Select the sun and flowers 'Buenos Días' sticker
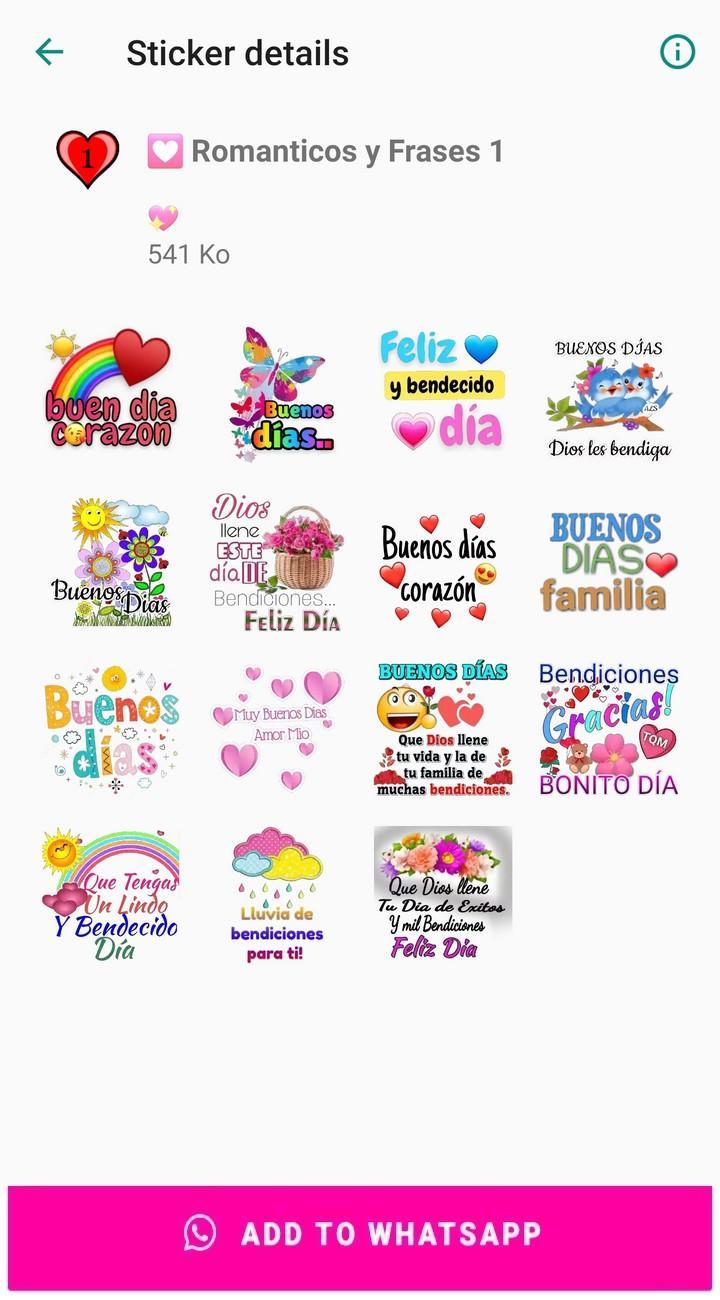Screen dimensions: 720x1300 click(112, 561)
